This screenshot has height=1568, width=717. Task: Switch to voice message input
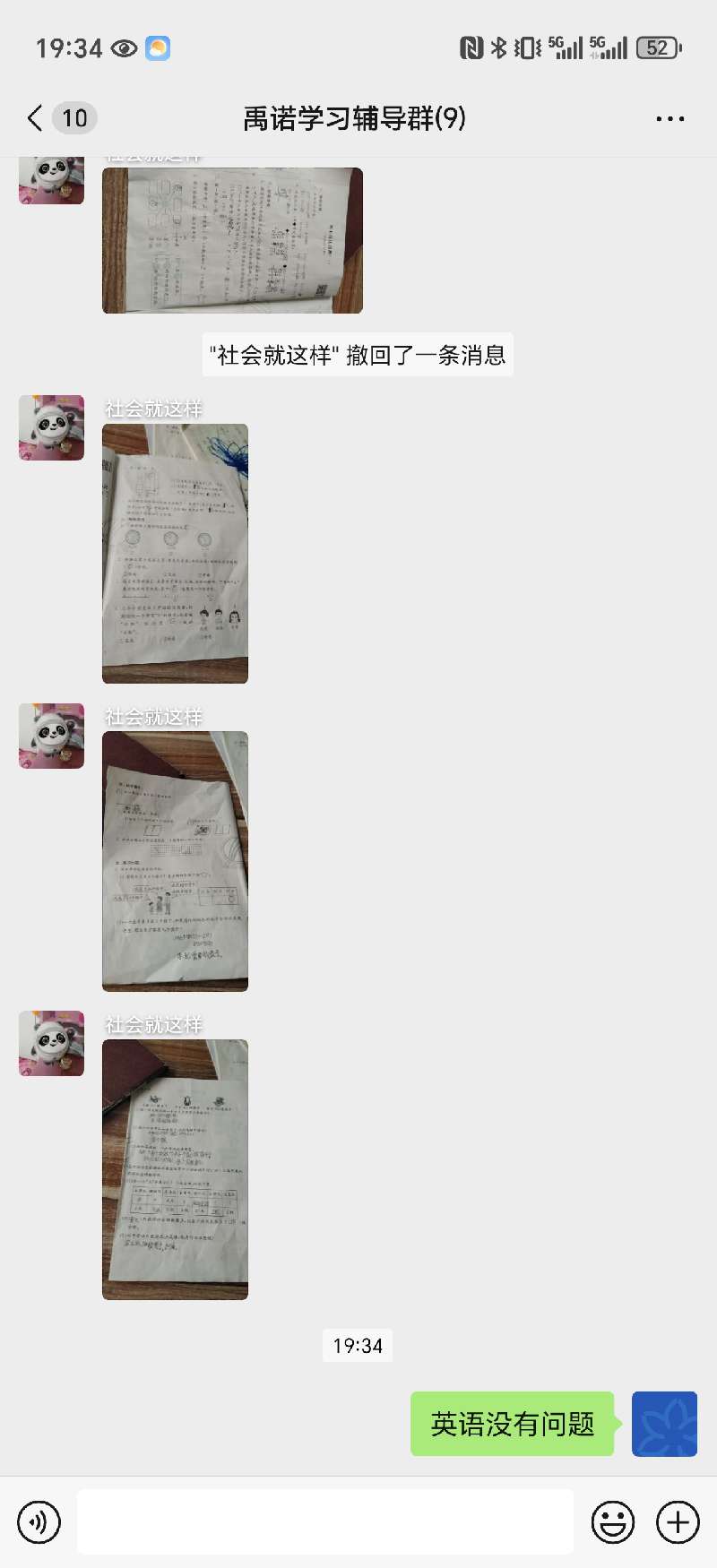pos(39,1521)
